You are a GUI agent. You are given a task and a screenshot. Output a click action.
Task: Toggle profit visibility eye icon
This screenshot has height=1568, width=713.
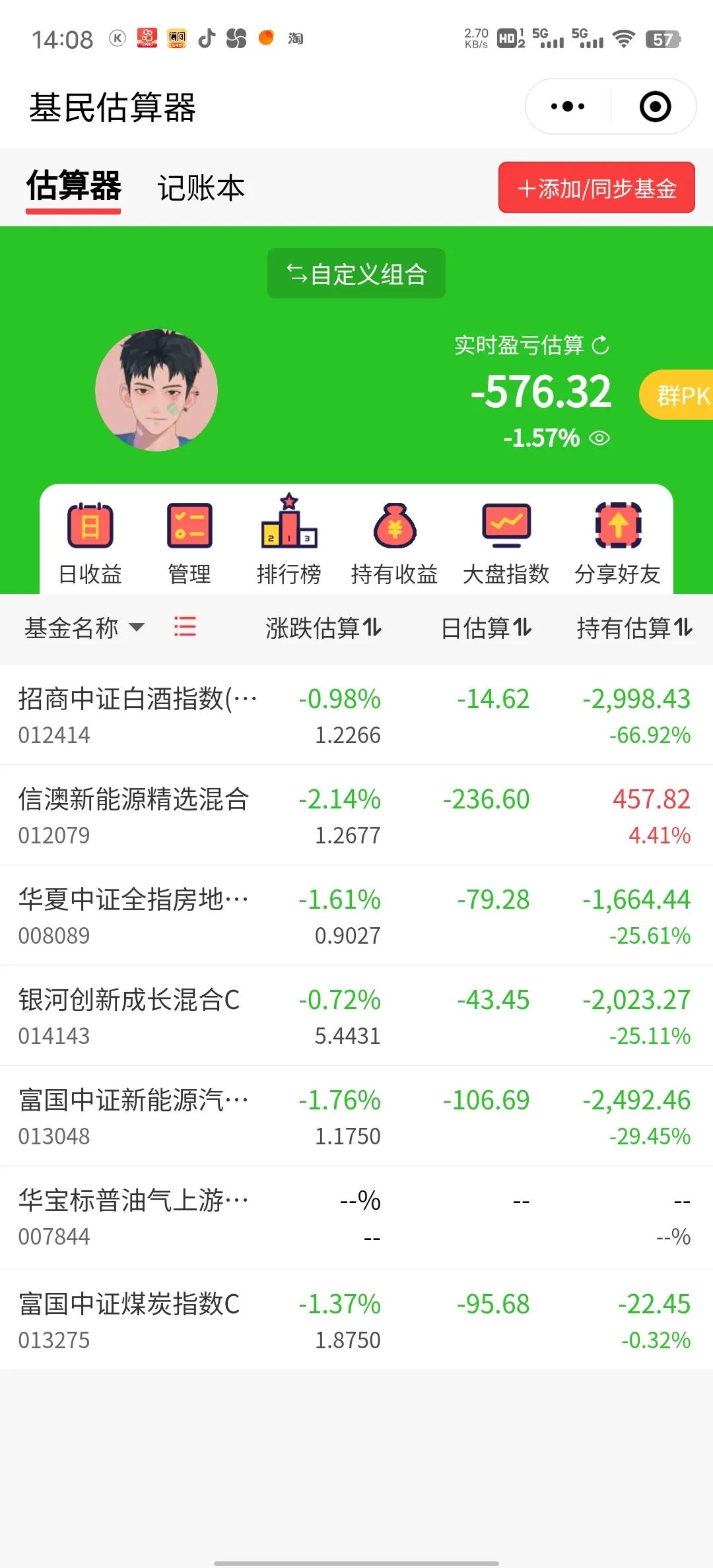pos(599,438)
